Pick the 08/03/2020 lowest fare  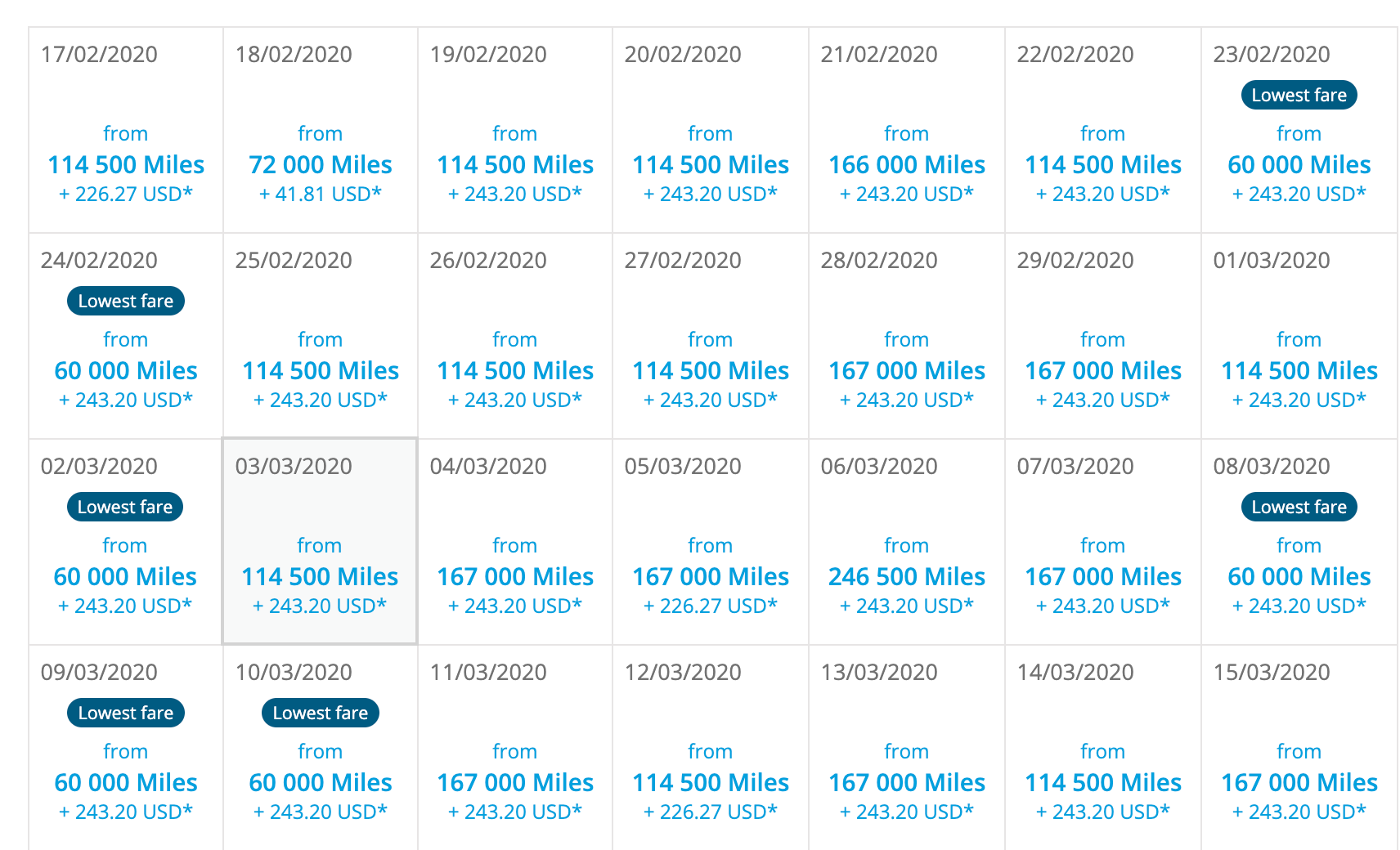pyautogui.click(x=1299, y=576)
